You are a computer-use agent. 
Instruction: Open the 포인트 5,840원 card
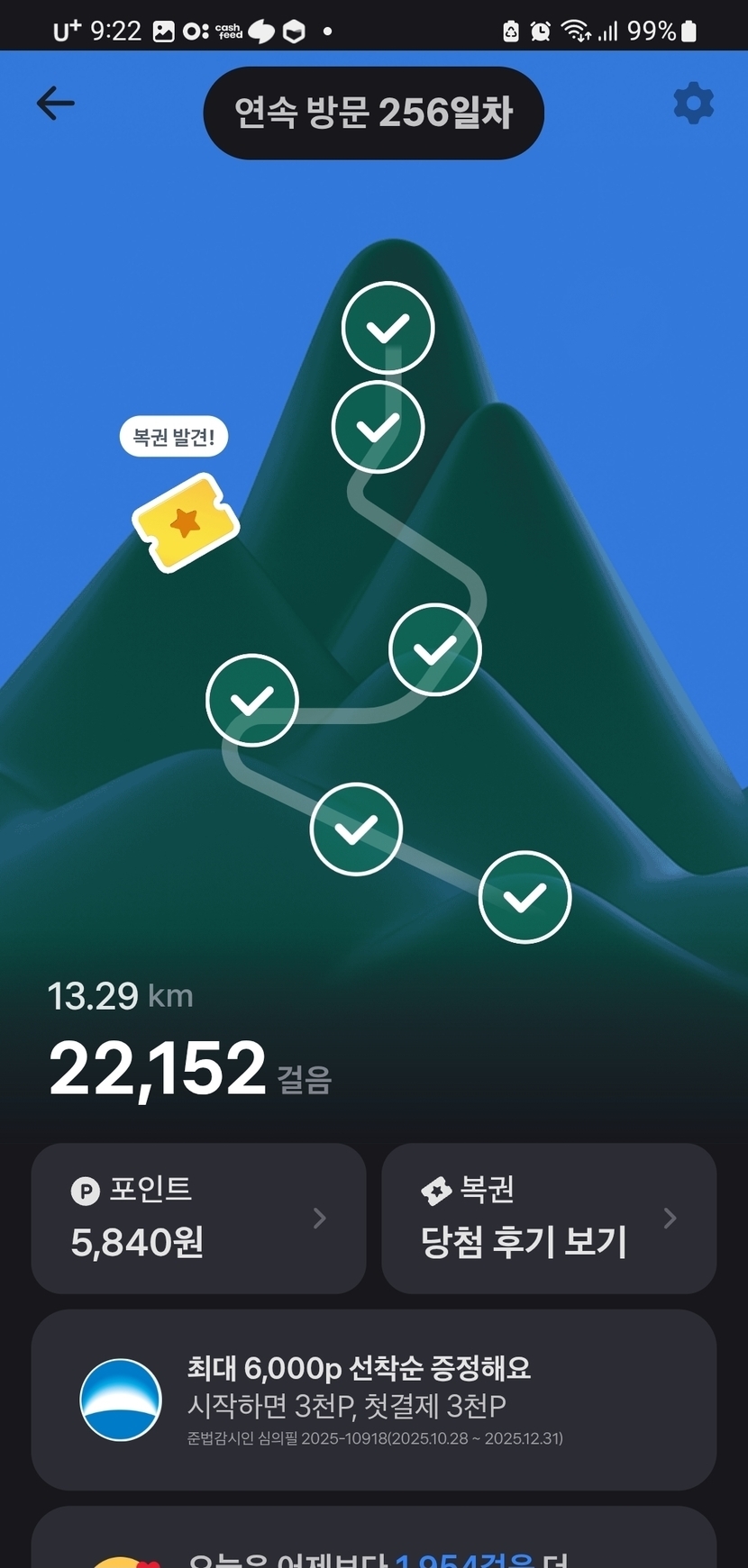(x=198, y=1218)
